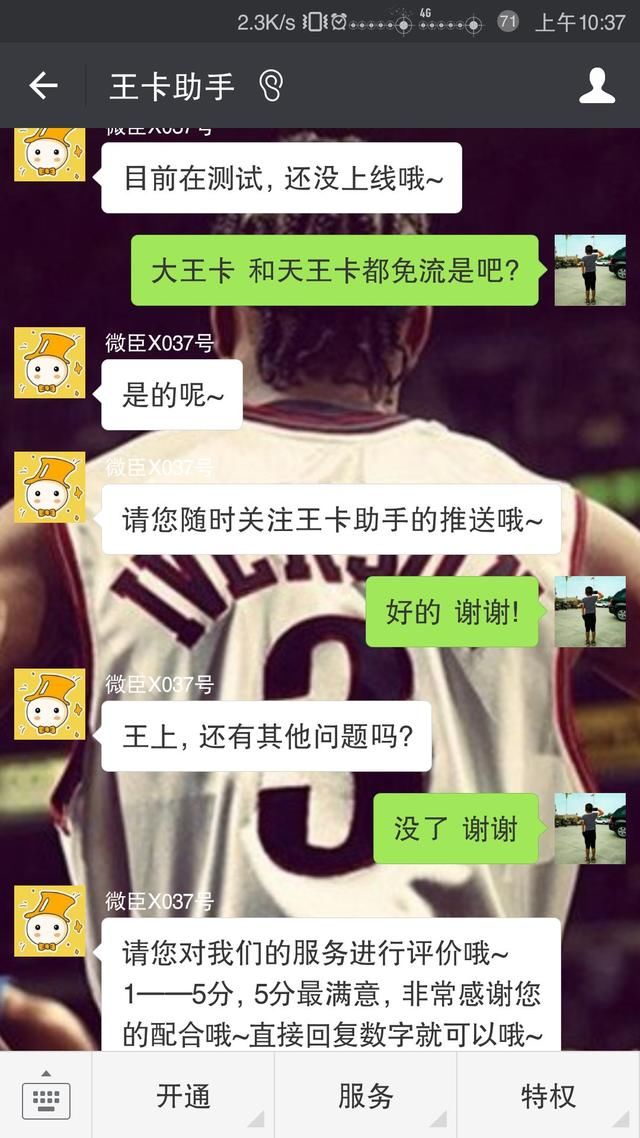Viewport: 640px width, 1138px height.
Task: Tap the agent avatar beside 是的呢~
Action: point(50,362)
